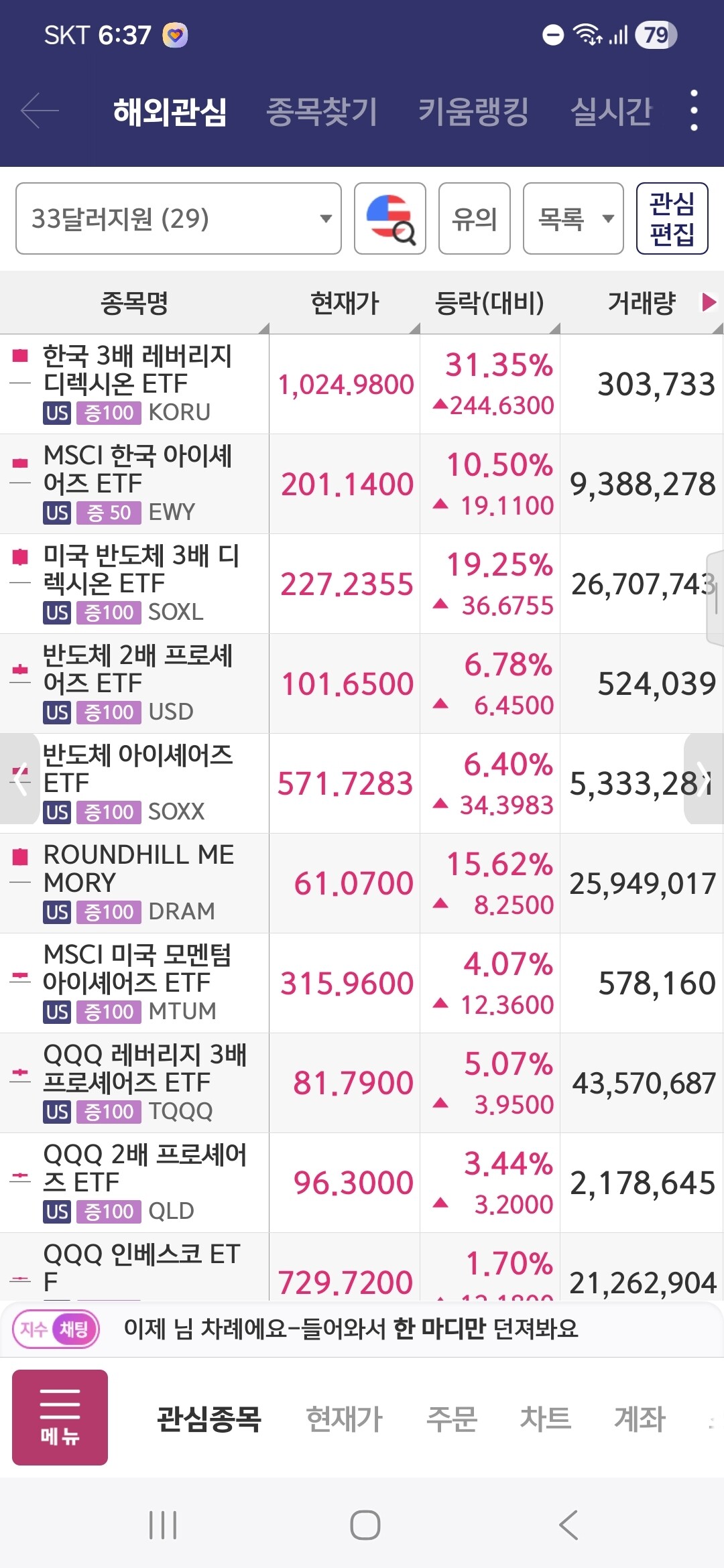Open the 메뉴 button
724x1568 pixels.
(x=60, y=1417)
